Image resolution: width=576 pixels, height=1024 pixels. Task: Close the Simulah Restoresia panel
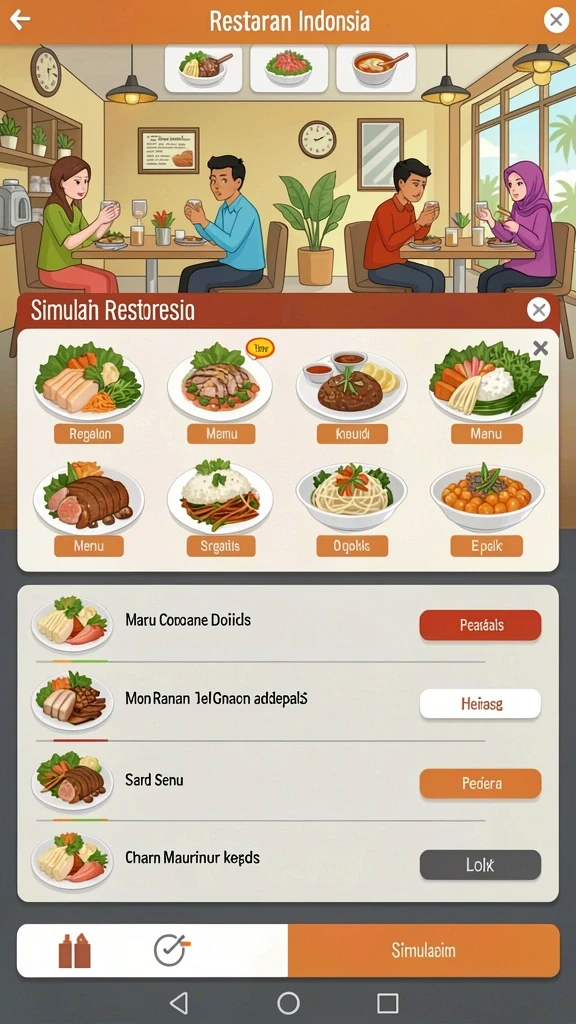tap(538, 310)
